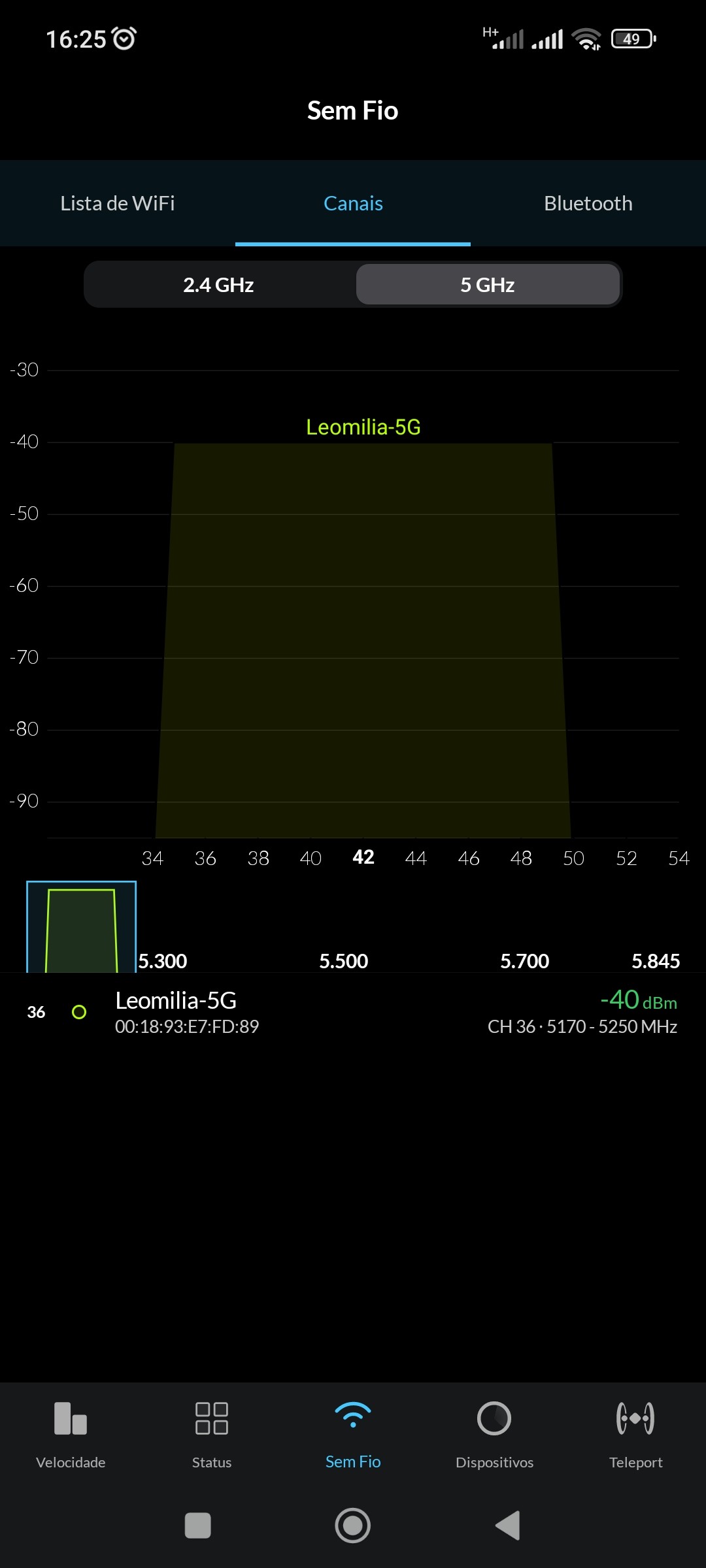Open the Dispositivos tab

[x=494, y=1432]
